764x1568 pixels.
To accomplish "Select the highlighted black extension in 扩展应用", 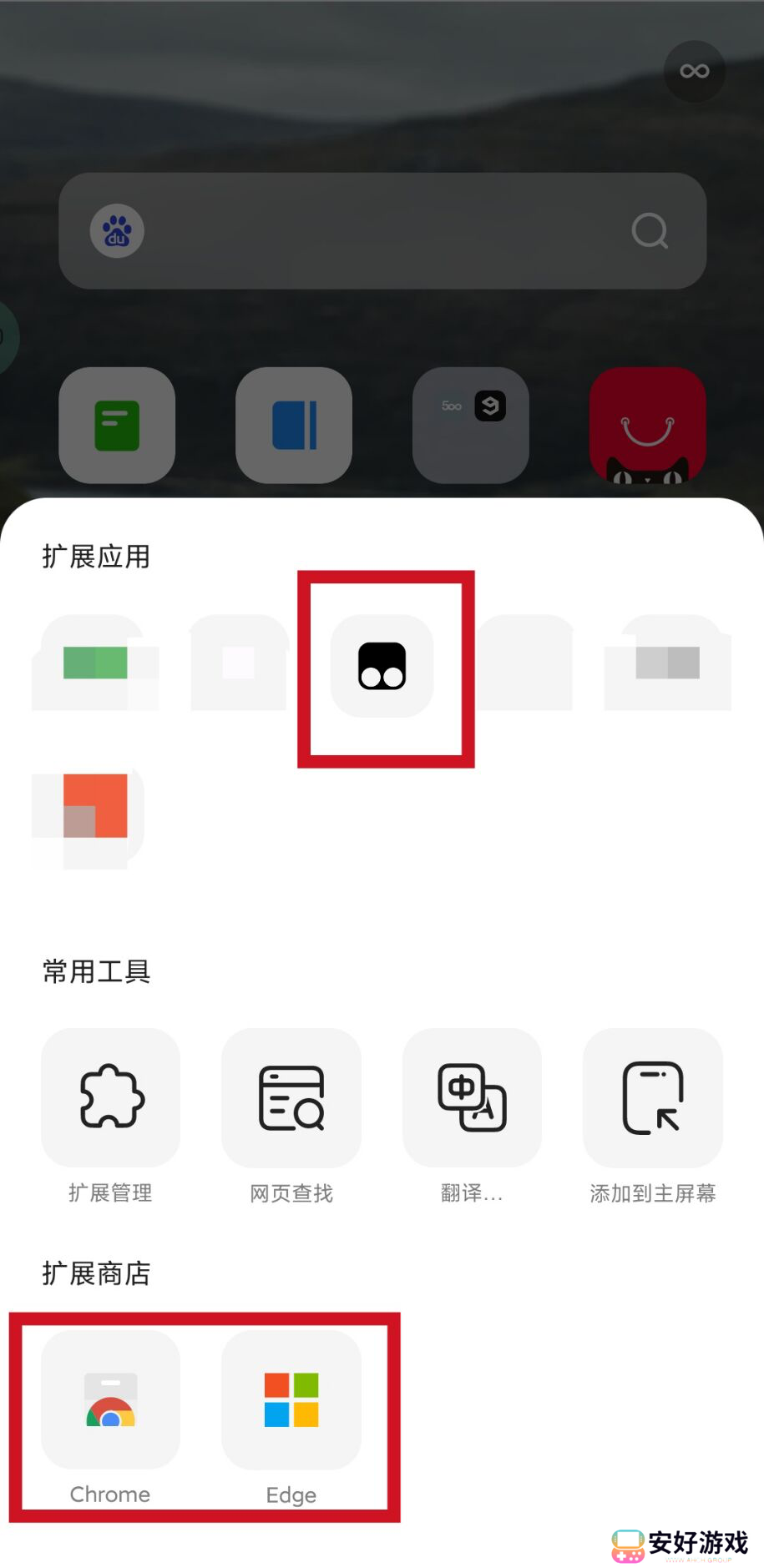I will (382, 665).
